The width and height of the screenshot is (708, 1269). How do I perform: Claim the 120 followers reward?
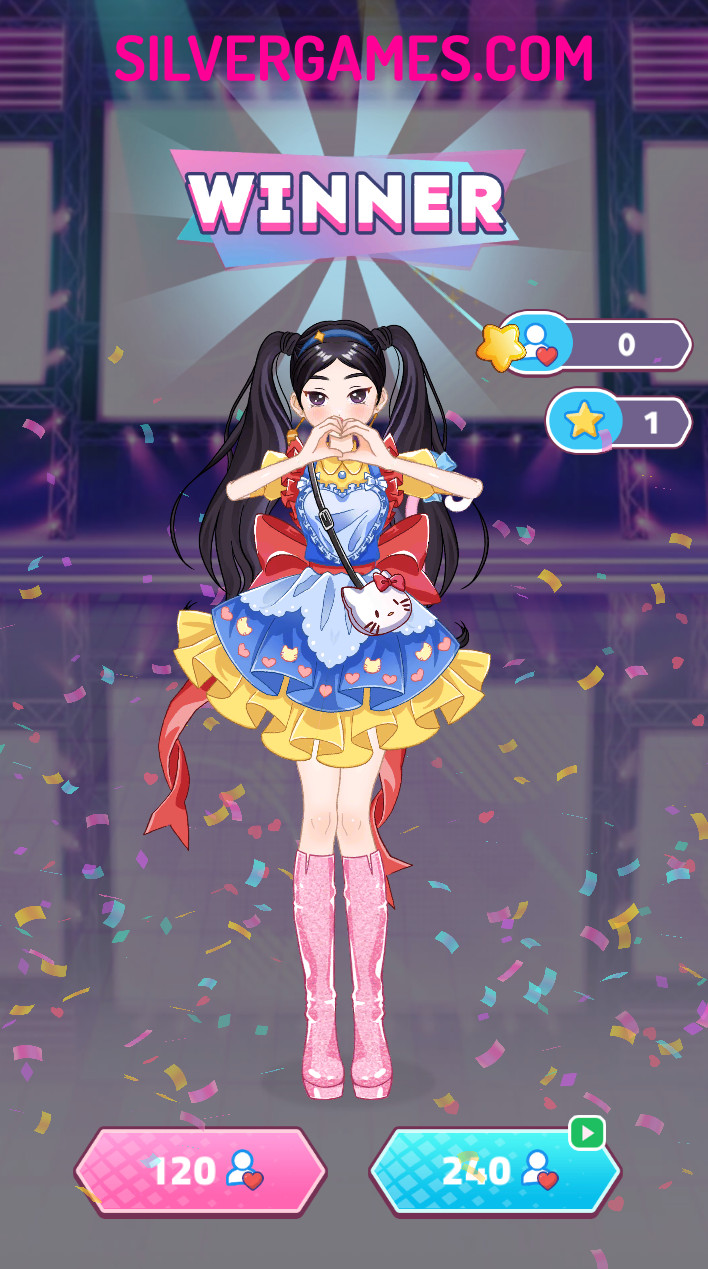tap(200, 1170)
